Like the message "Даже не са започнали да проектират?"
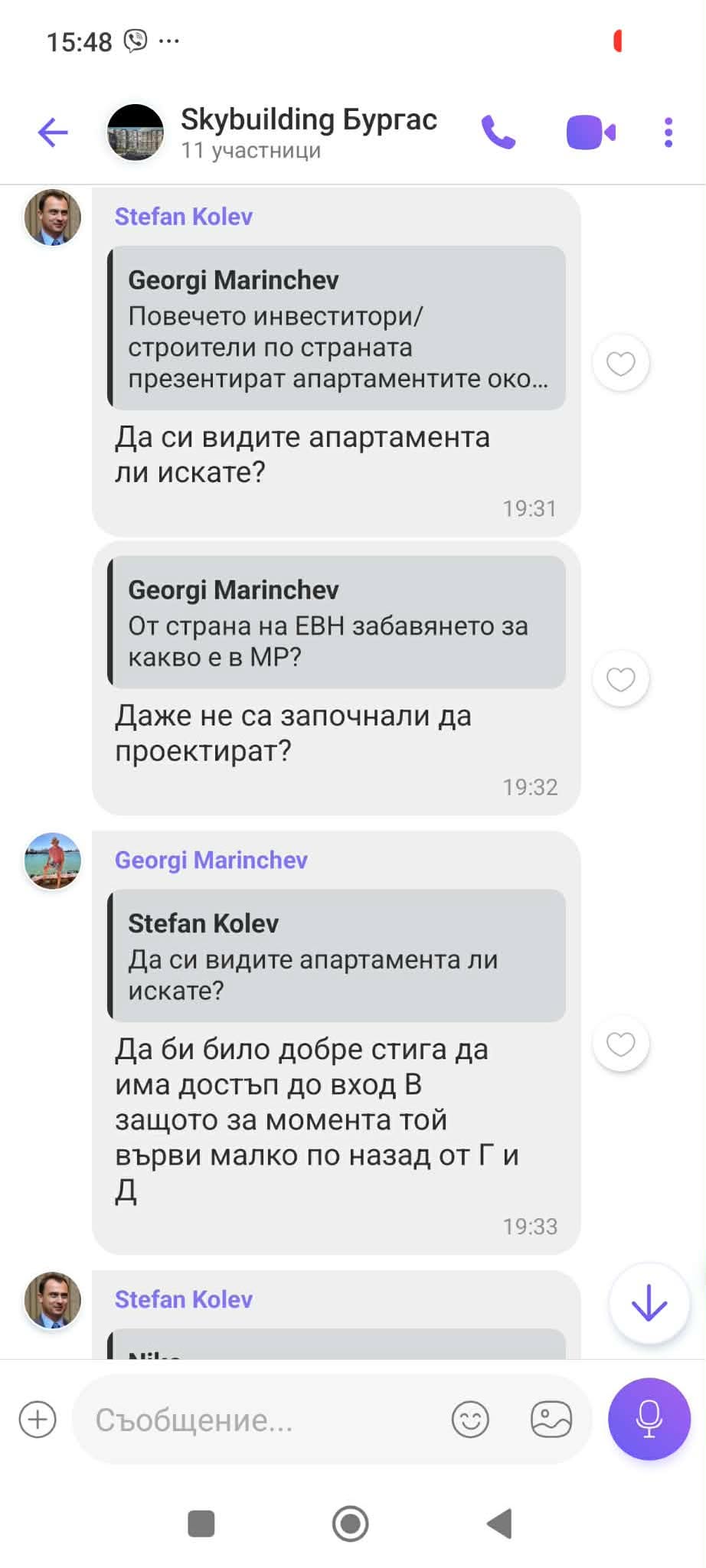The width and height of the screenshot is (706, 1568). 620,679
